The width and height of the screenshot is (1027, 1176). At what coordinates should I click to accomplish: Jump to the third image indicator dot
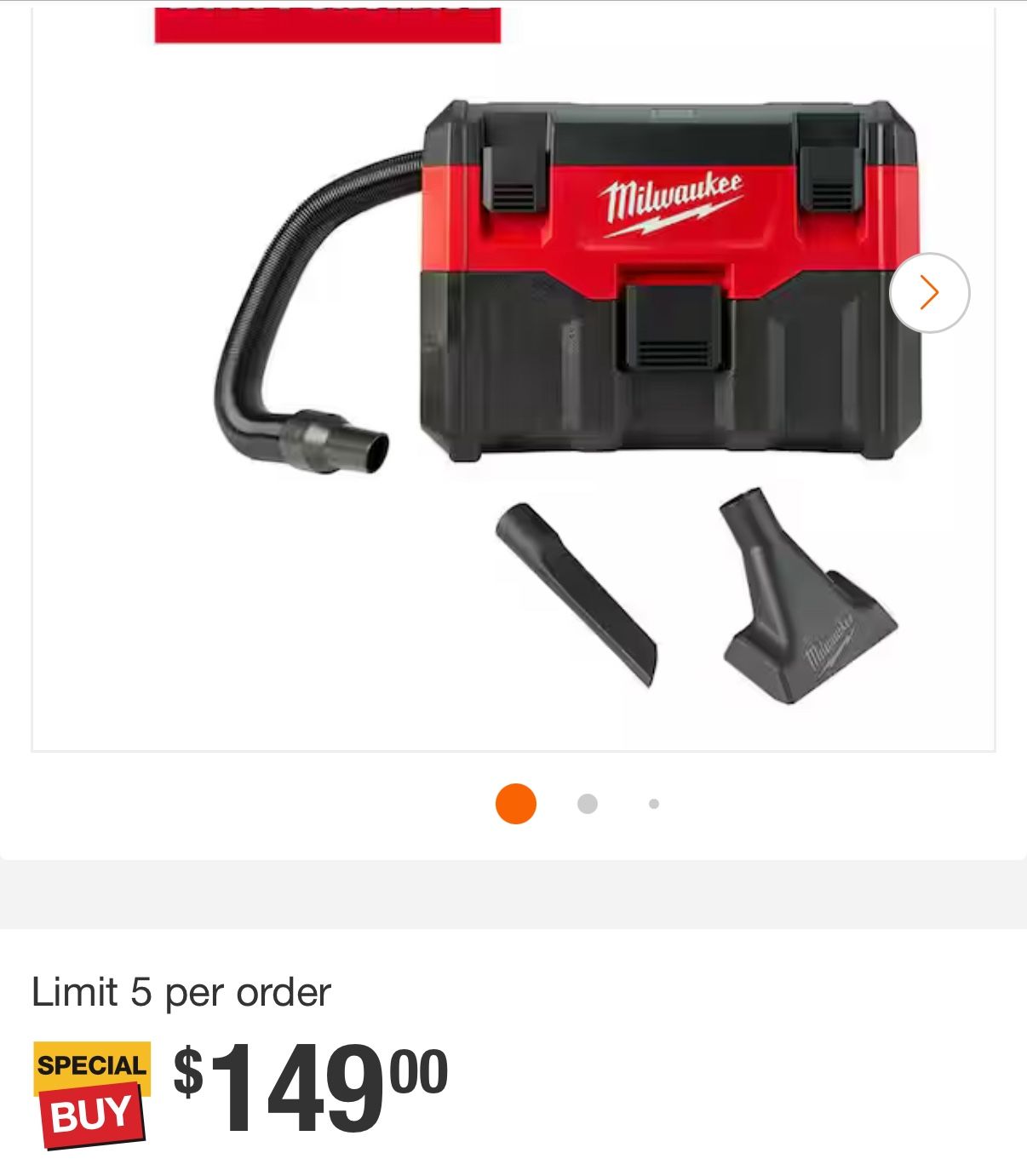pos(654,804)
